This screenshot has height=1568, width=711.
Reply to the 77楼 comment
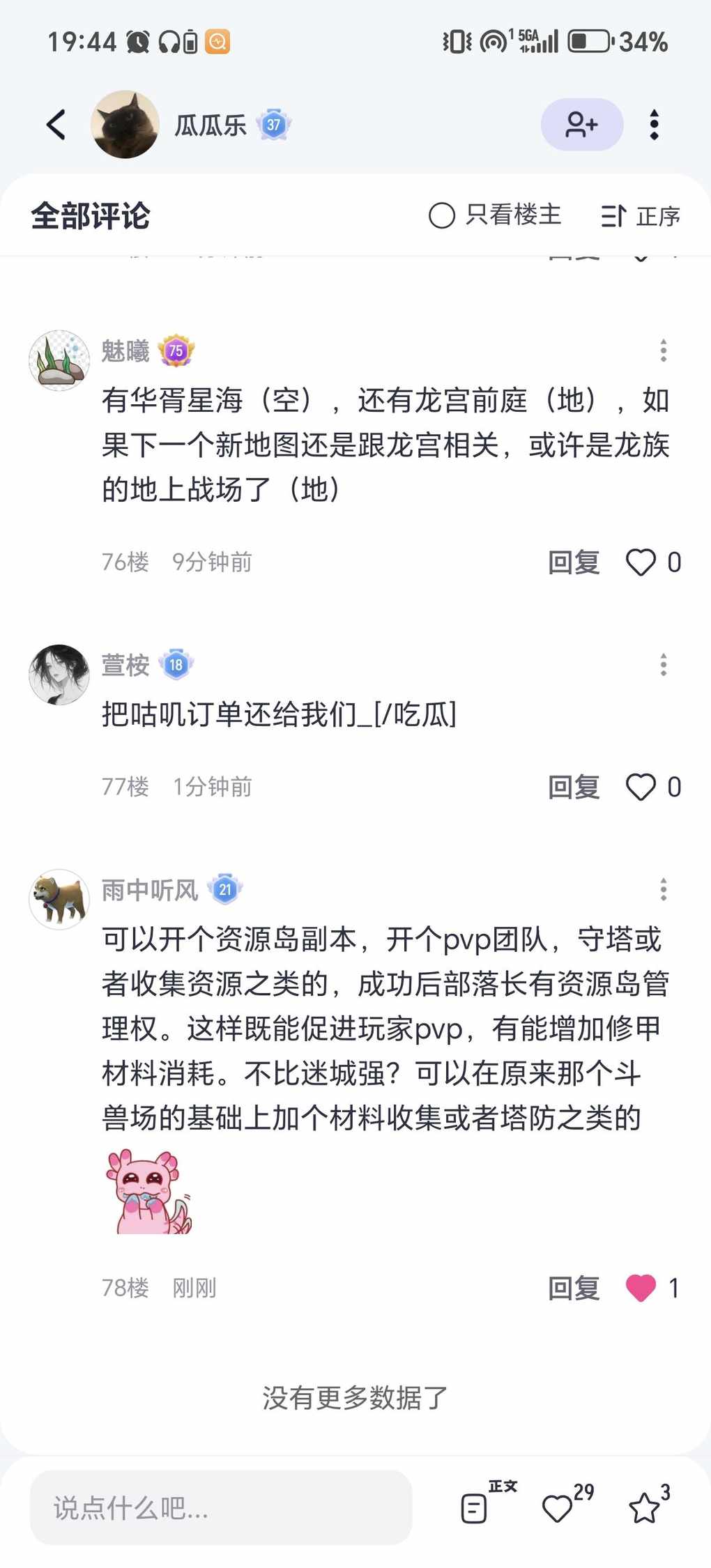coord(574,787)
